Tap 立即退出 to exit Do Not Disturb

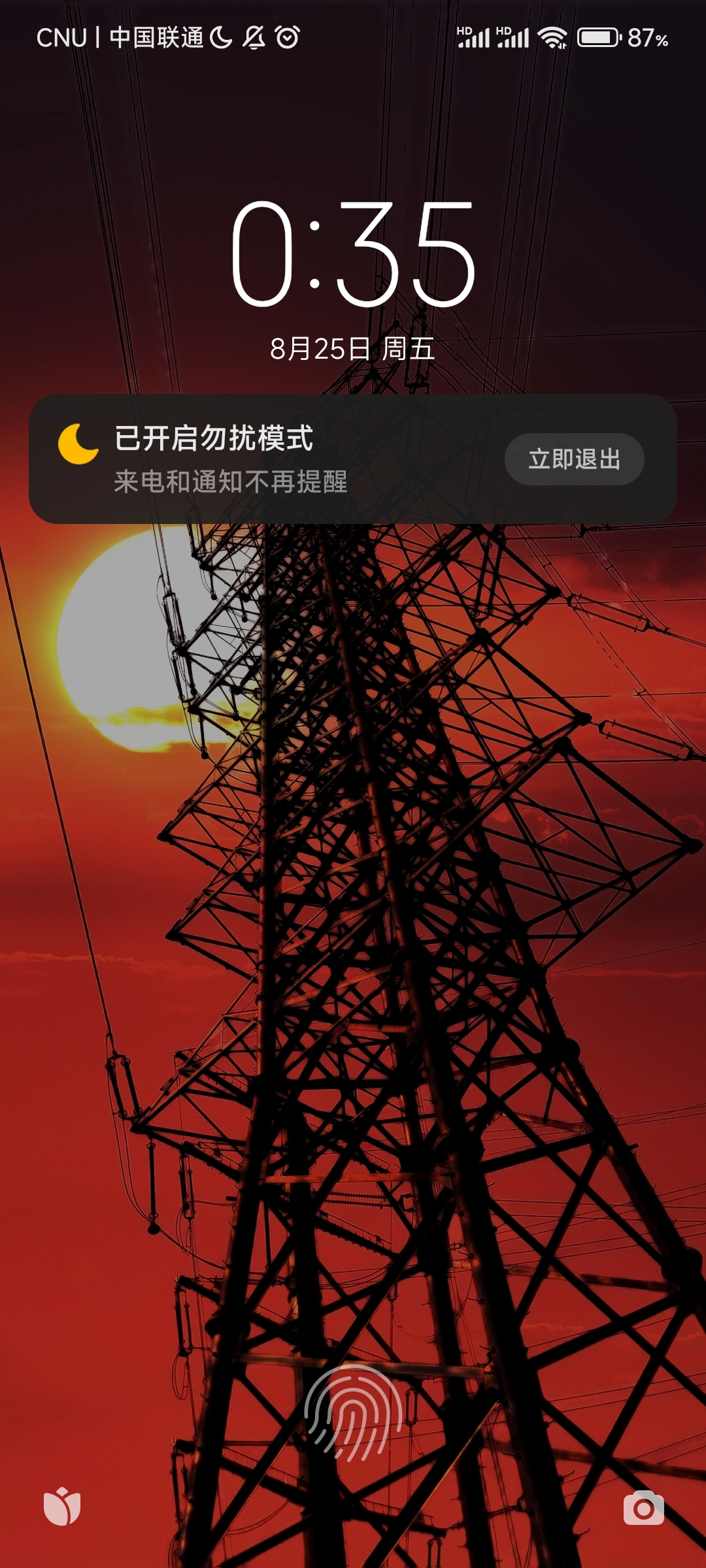[574, 459]
